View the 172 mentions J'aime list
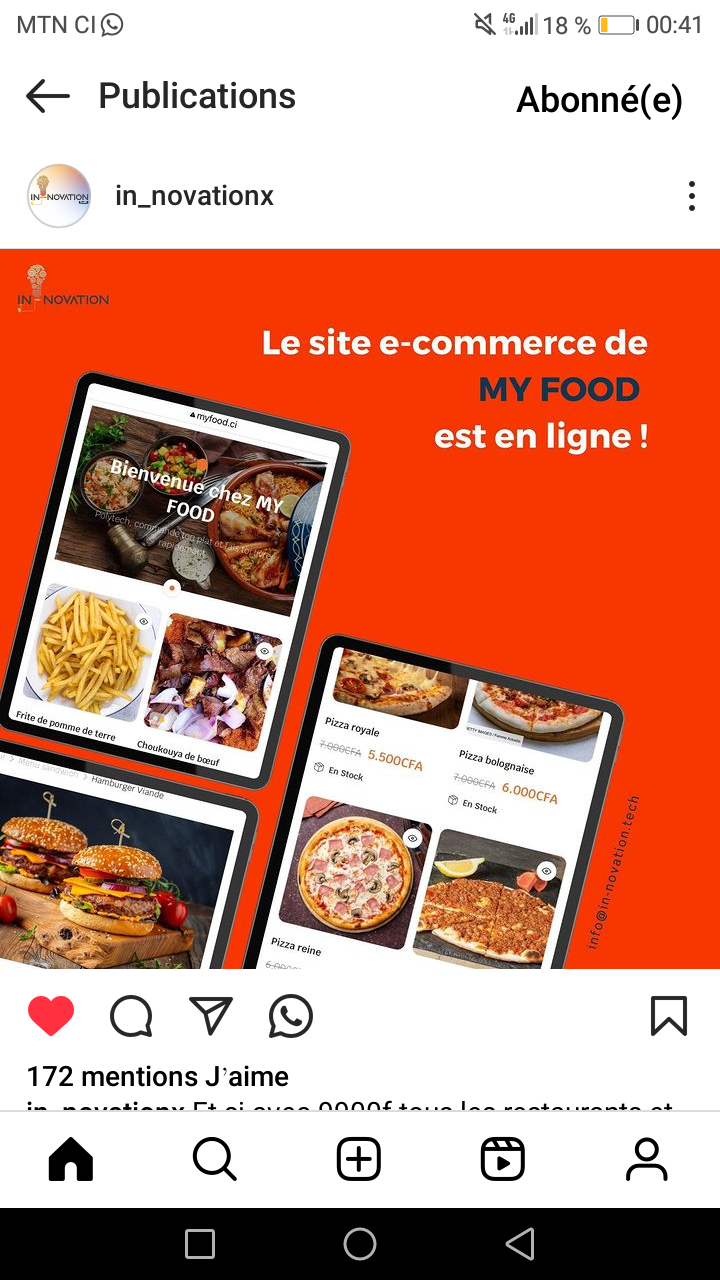This screenshot has height=1280, width=720. (x=158, y=1076)
